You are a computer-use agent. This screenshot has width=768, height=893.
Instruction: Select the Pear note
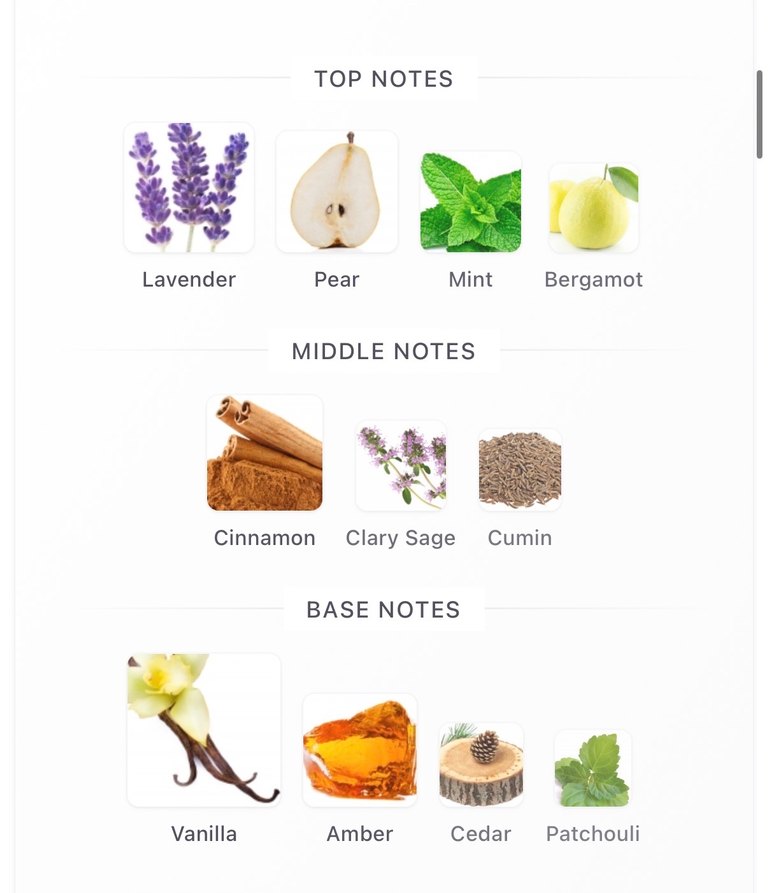pos(337,192)
